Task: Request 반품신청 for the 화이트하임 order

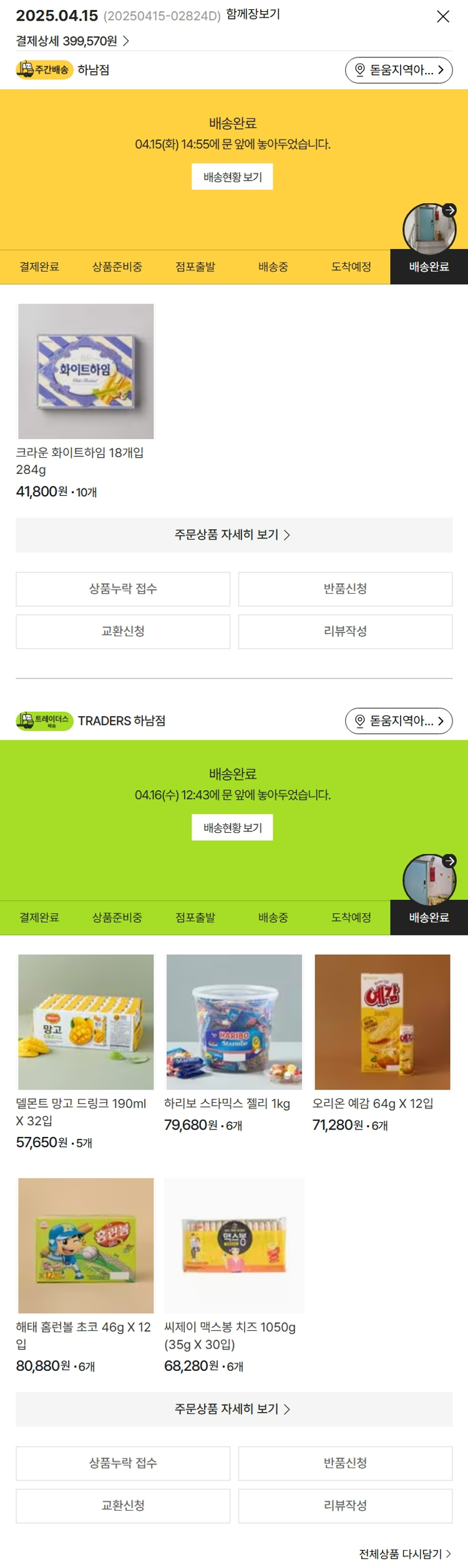Action: coord(345,589)
